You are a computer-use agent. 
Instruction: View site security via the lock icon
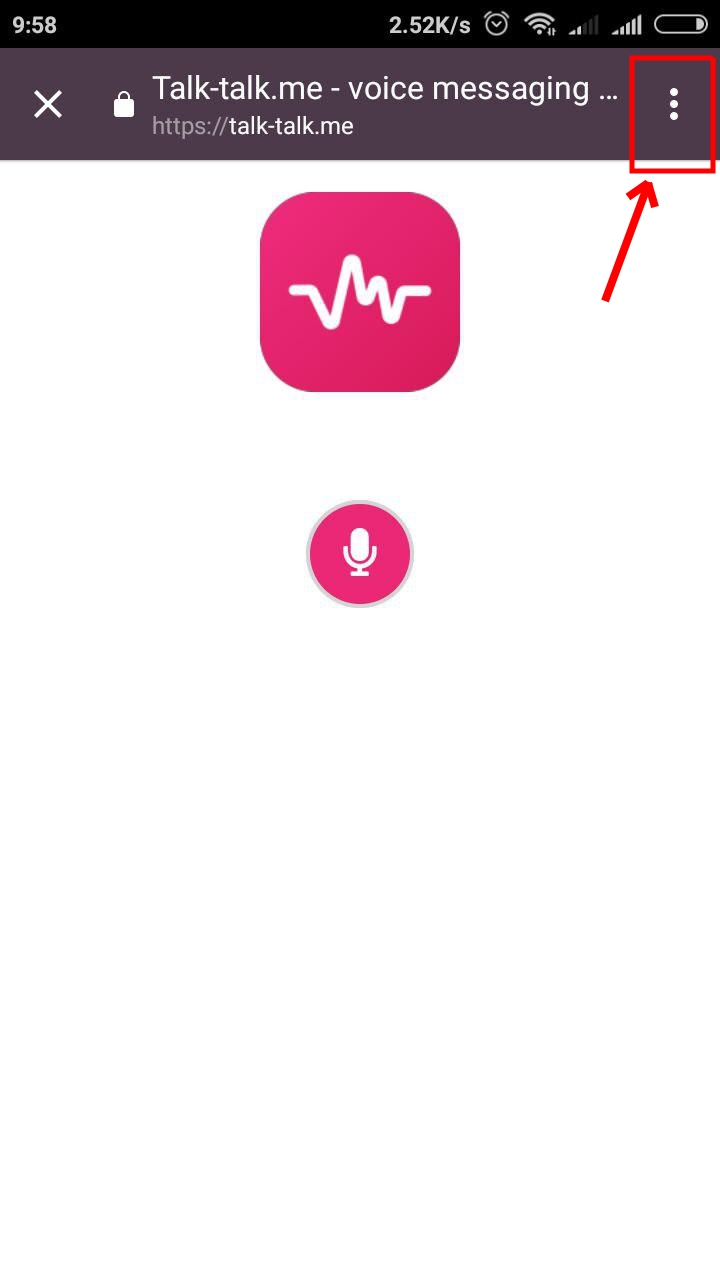click(x=124, y=104)
